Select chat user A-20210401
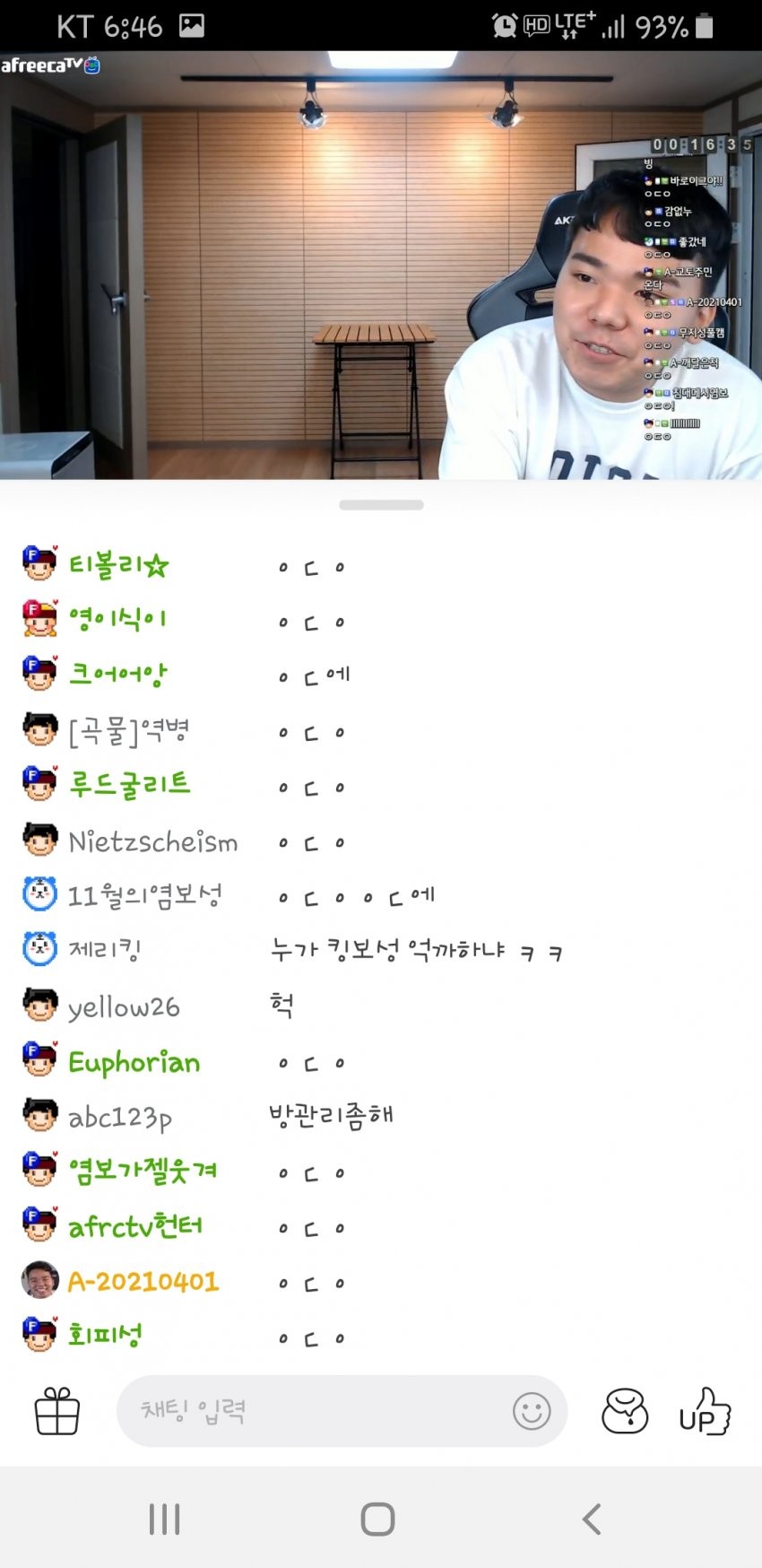 point(143,1281)
